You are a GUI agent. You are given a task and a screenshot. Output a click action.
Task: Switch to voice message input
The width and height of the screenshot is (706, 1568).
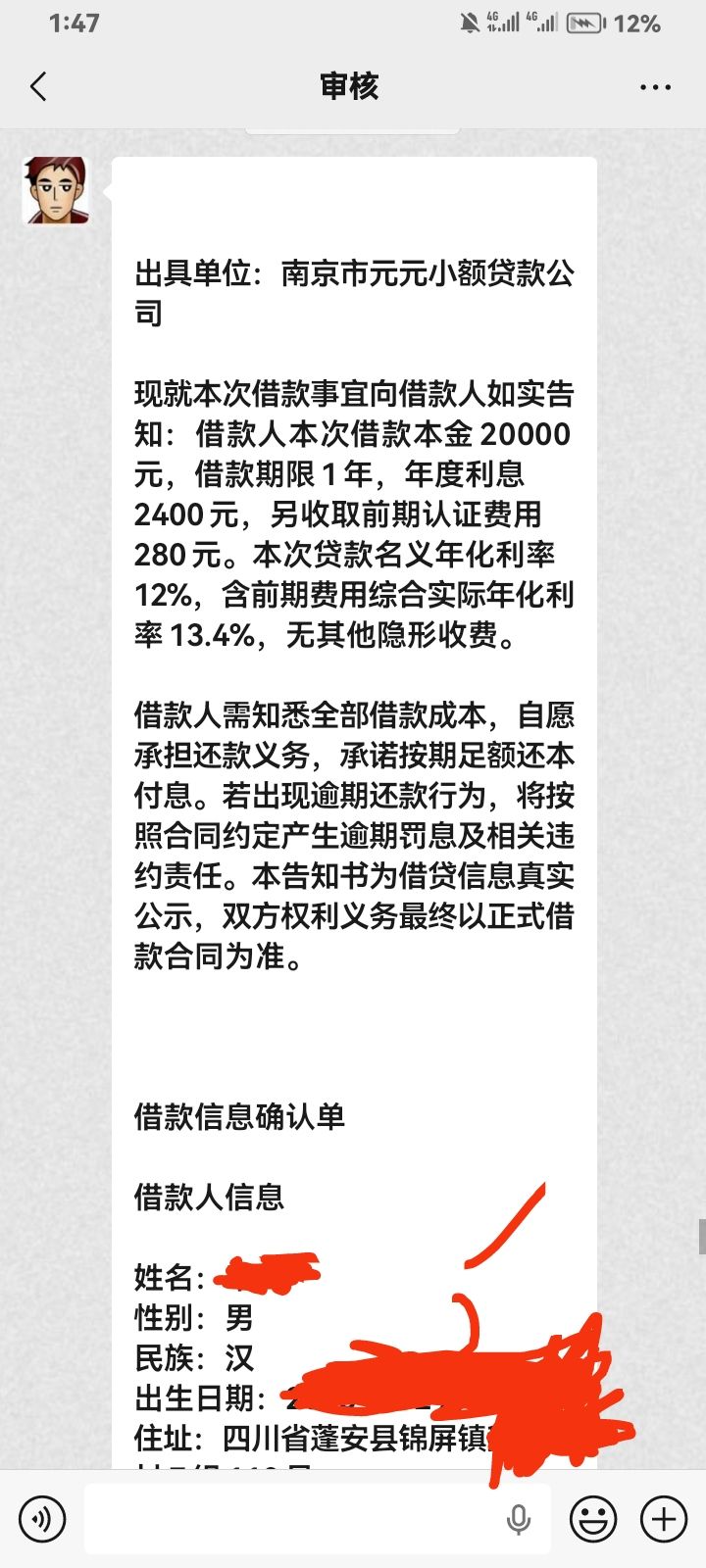[42, 1519]
